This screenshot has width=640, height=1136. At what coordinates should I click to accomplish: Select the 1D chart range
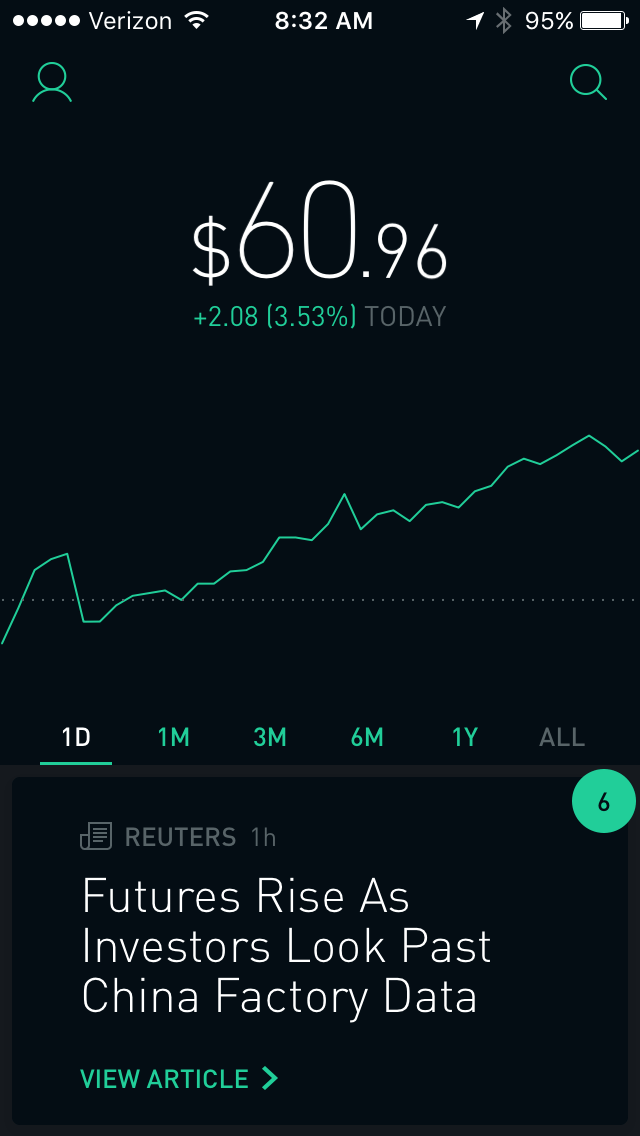[76, 738]
